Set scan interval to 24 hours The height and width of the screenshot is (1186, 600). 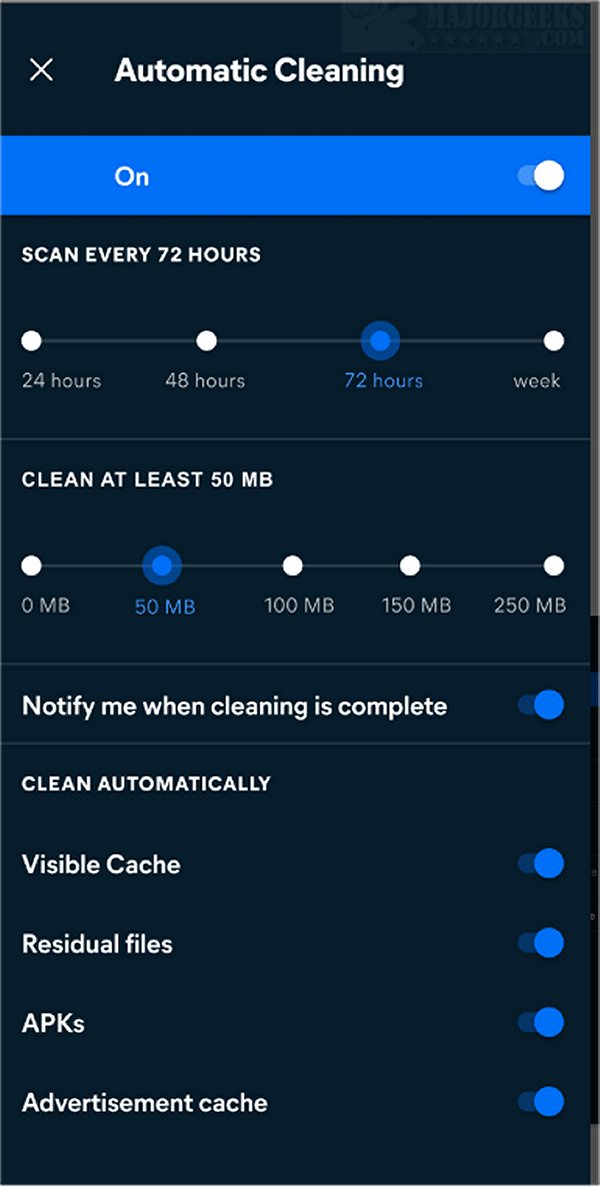(32, 342)
